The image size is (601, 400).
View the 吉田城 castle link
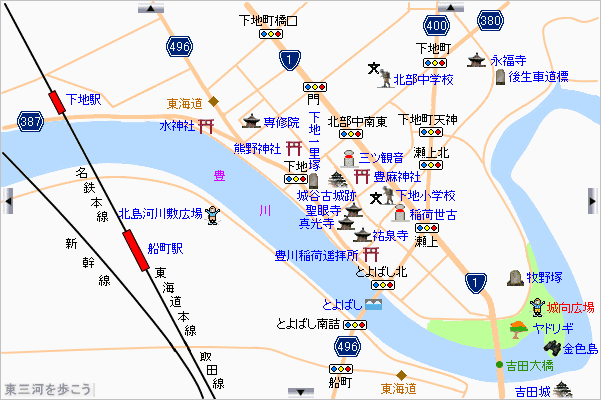[534, 391]
